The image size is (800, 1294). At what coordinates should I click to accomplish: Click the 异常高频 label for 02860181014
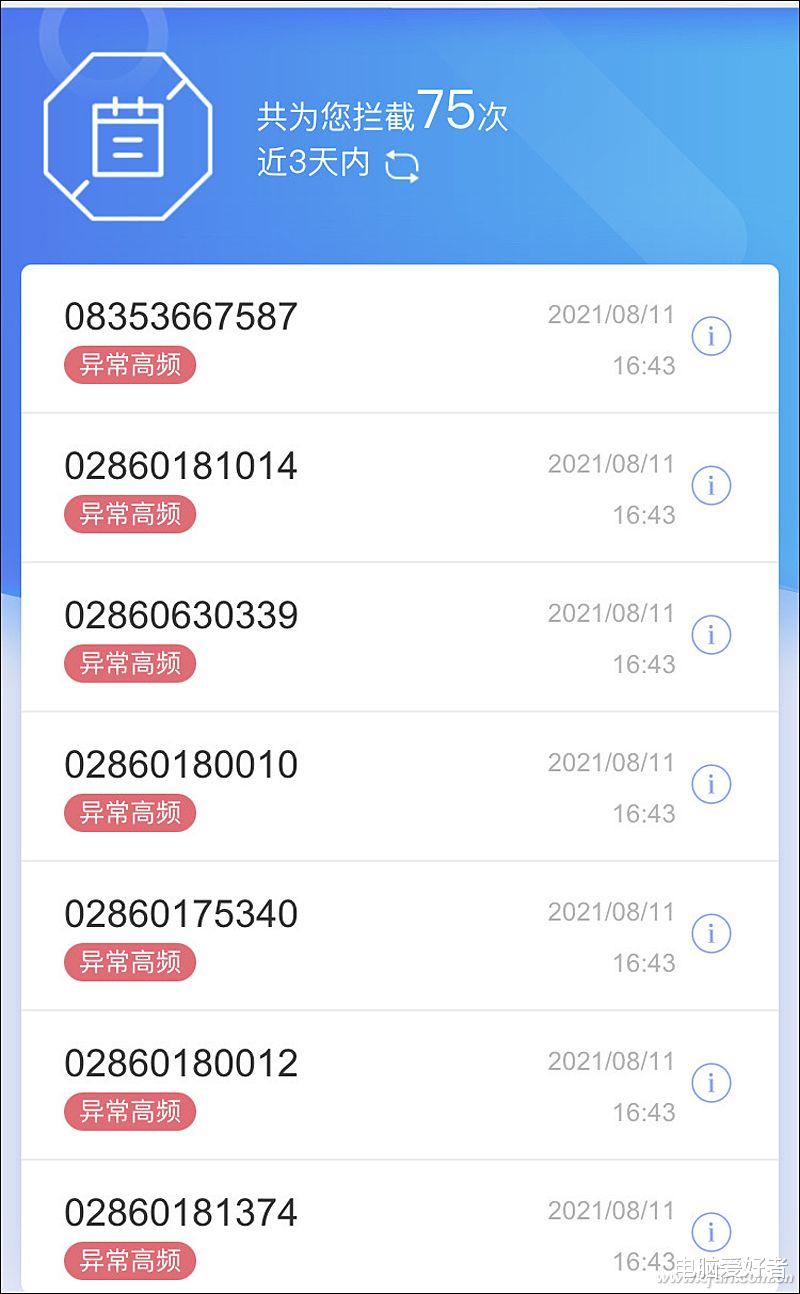[x=129, y=514]
